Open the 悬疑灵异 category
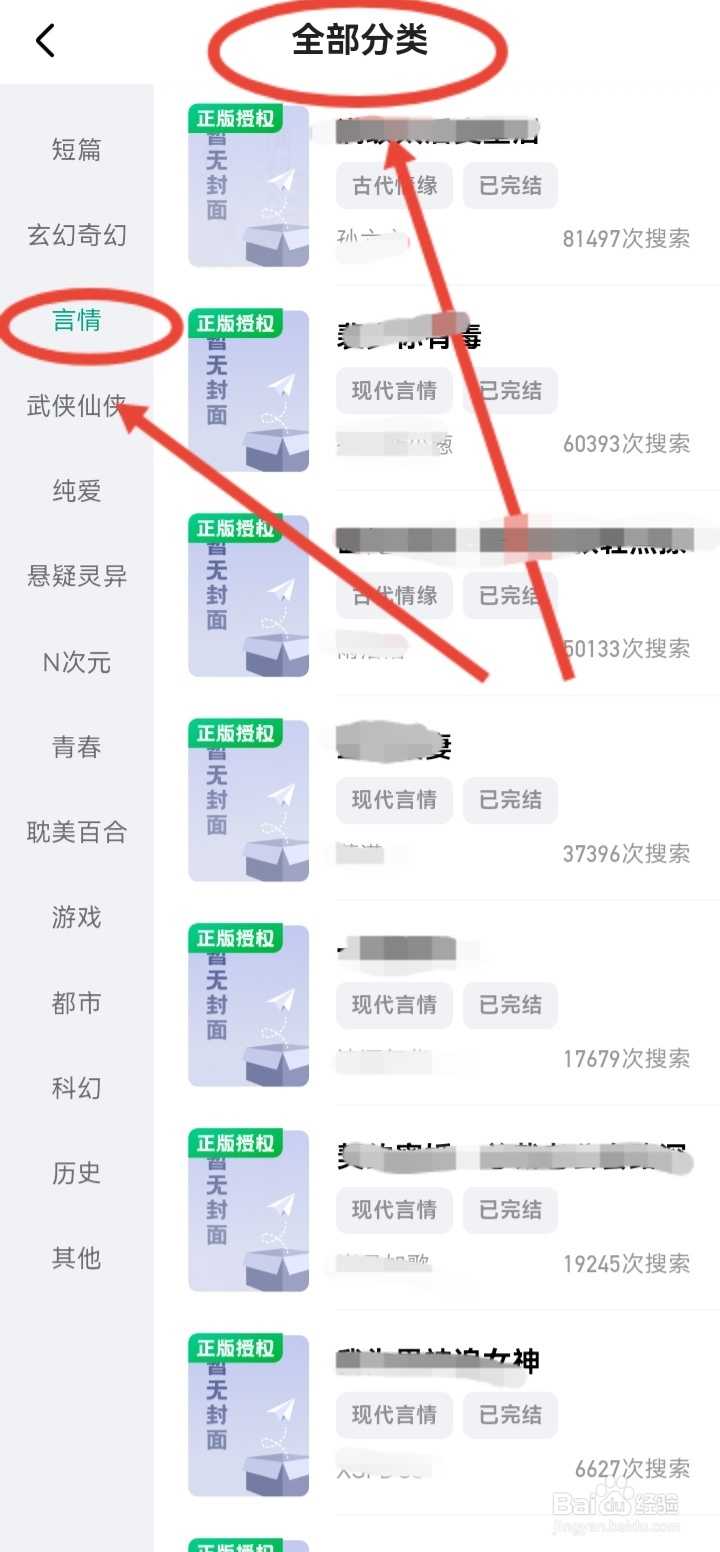Image resolution: width=720 pixels, height=1552 pixels. click(x=76, y=576)
